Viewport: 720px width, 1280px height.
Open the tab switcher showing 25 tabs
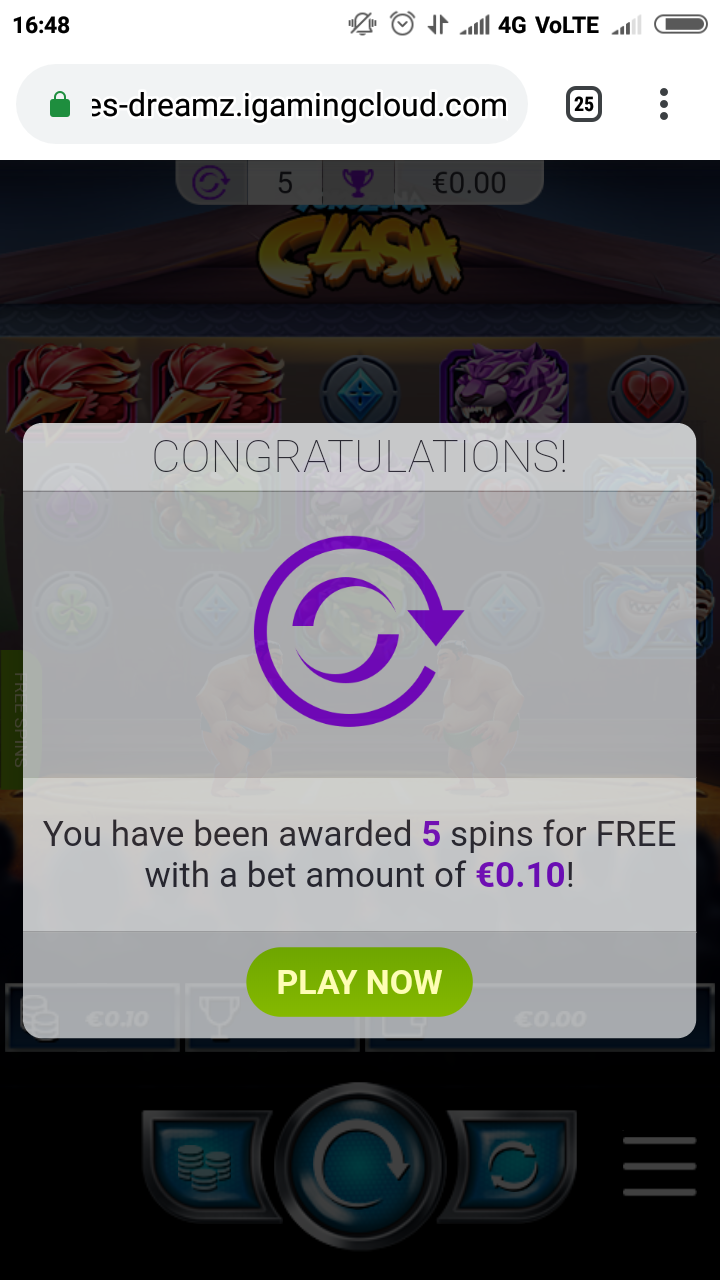point(583,104)
